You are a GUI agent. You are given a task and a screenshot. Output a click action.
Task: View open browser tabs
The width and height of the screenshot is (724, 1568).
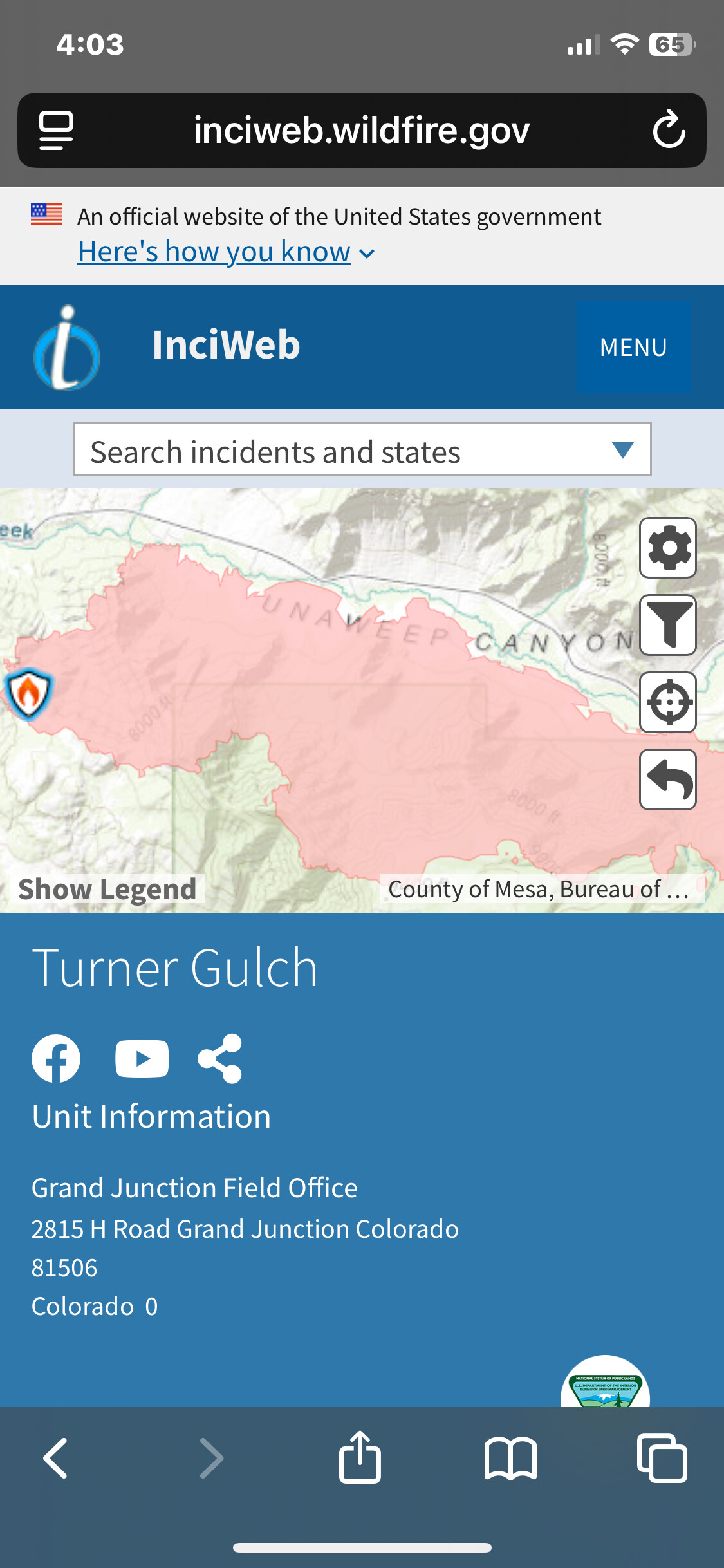click(x=662, y=1458)
